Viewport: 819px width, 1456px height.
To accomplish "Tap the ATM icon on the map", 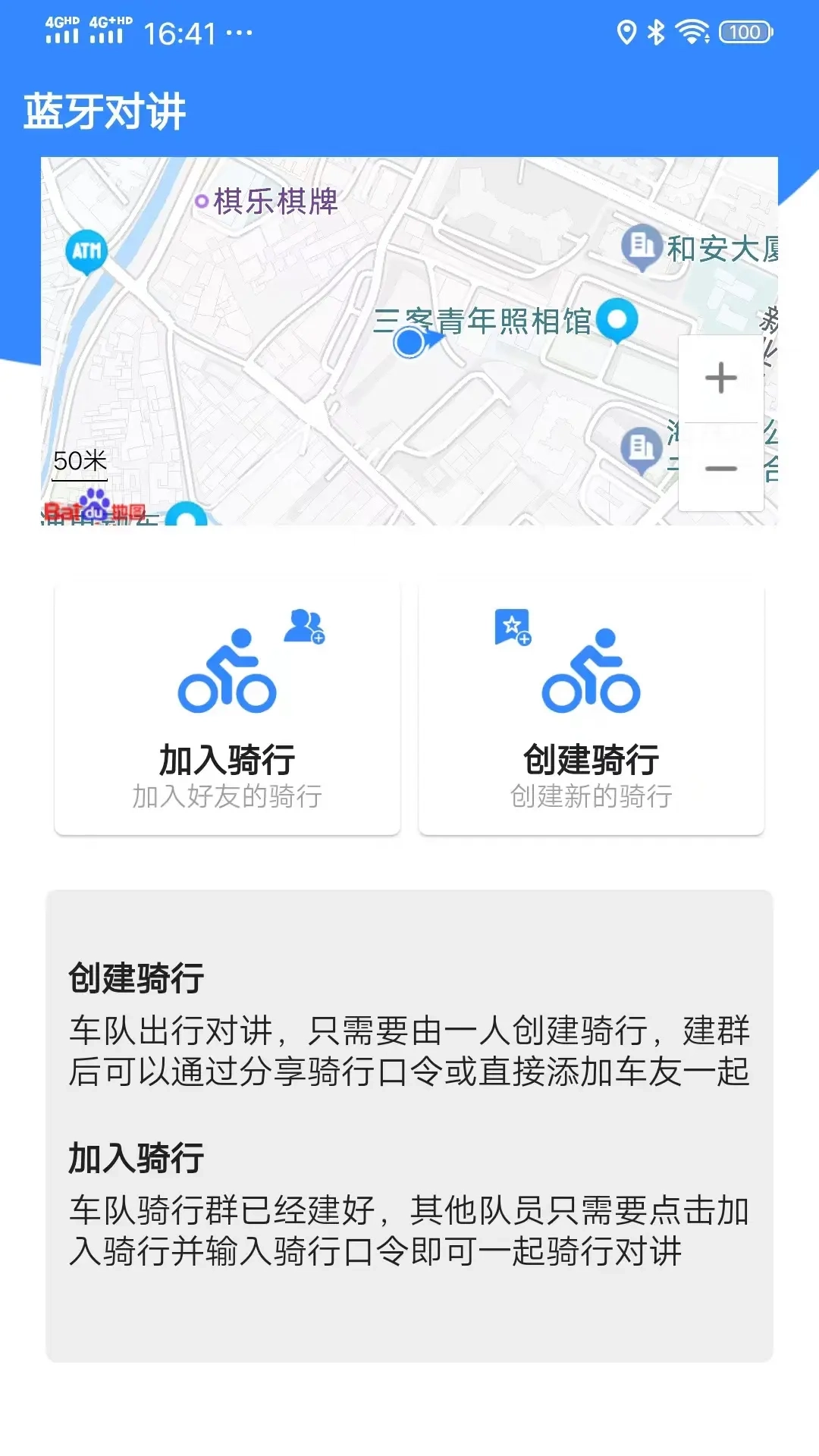I will (x=86, y=250).
